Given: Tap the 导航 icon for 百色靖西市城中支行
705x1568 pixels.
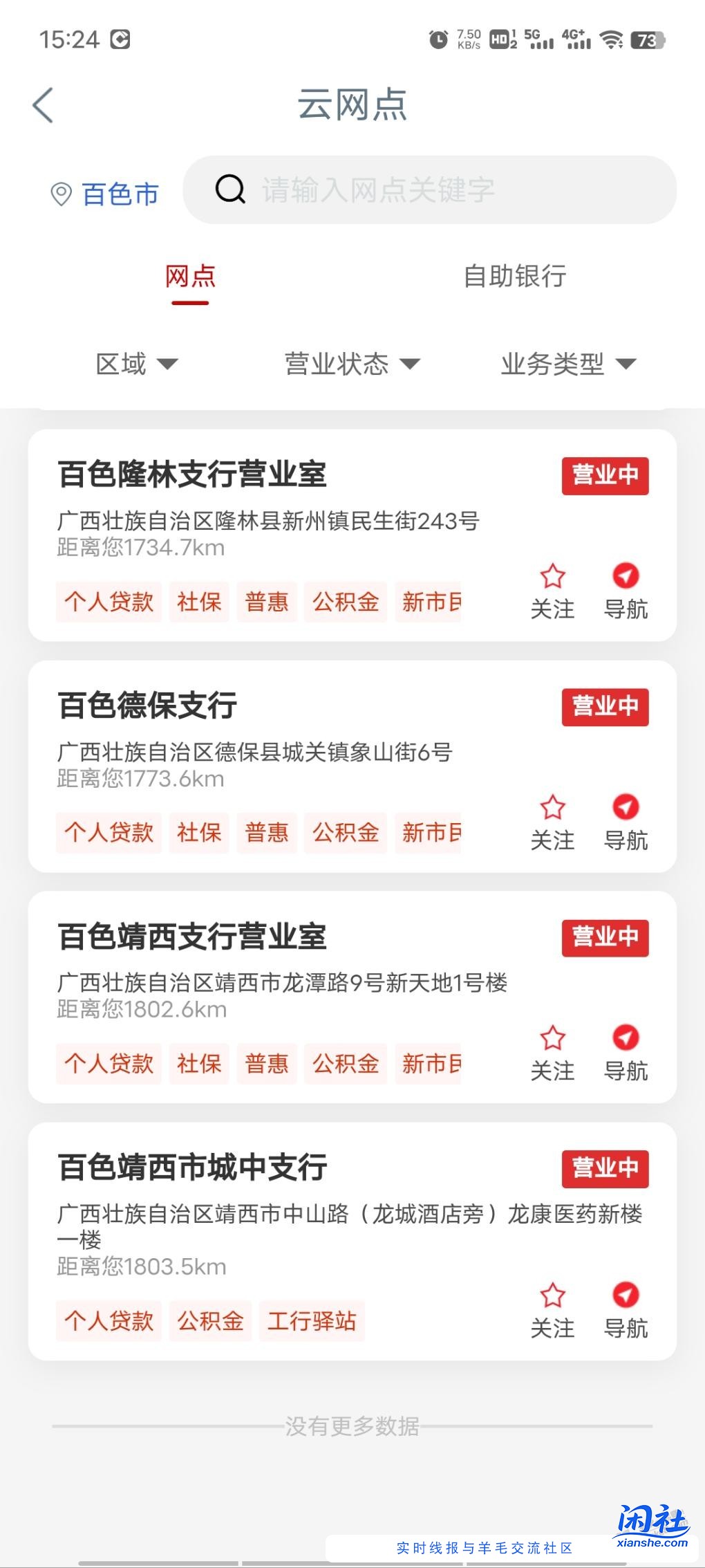Looking at the screenshot, I should click(625, 1297).
